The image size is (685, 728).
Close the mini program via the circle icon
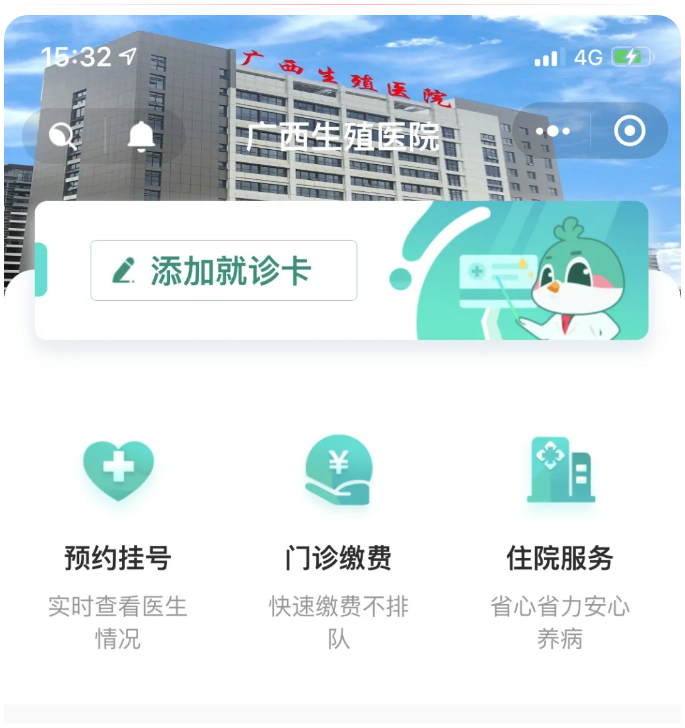629,131
